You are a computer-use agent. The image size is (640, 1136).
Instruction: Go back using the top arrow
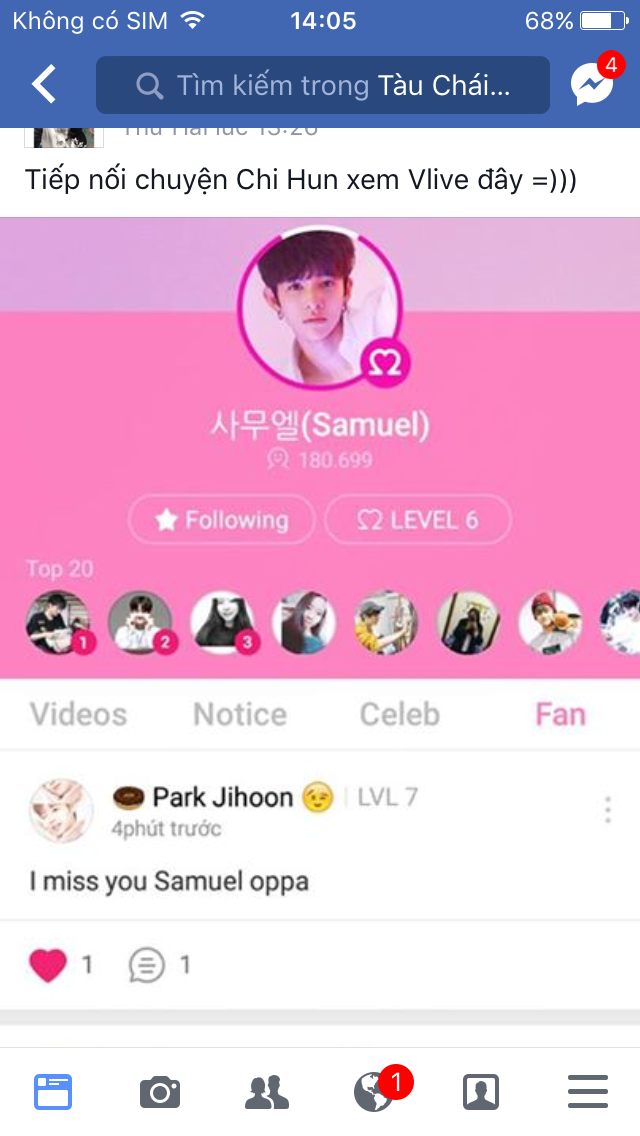pyautogui.click(x=44, y=85)
